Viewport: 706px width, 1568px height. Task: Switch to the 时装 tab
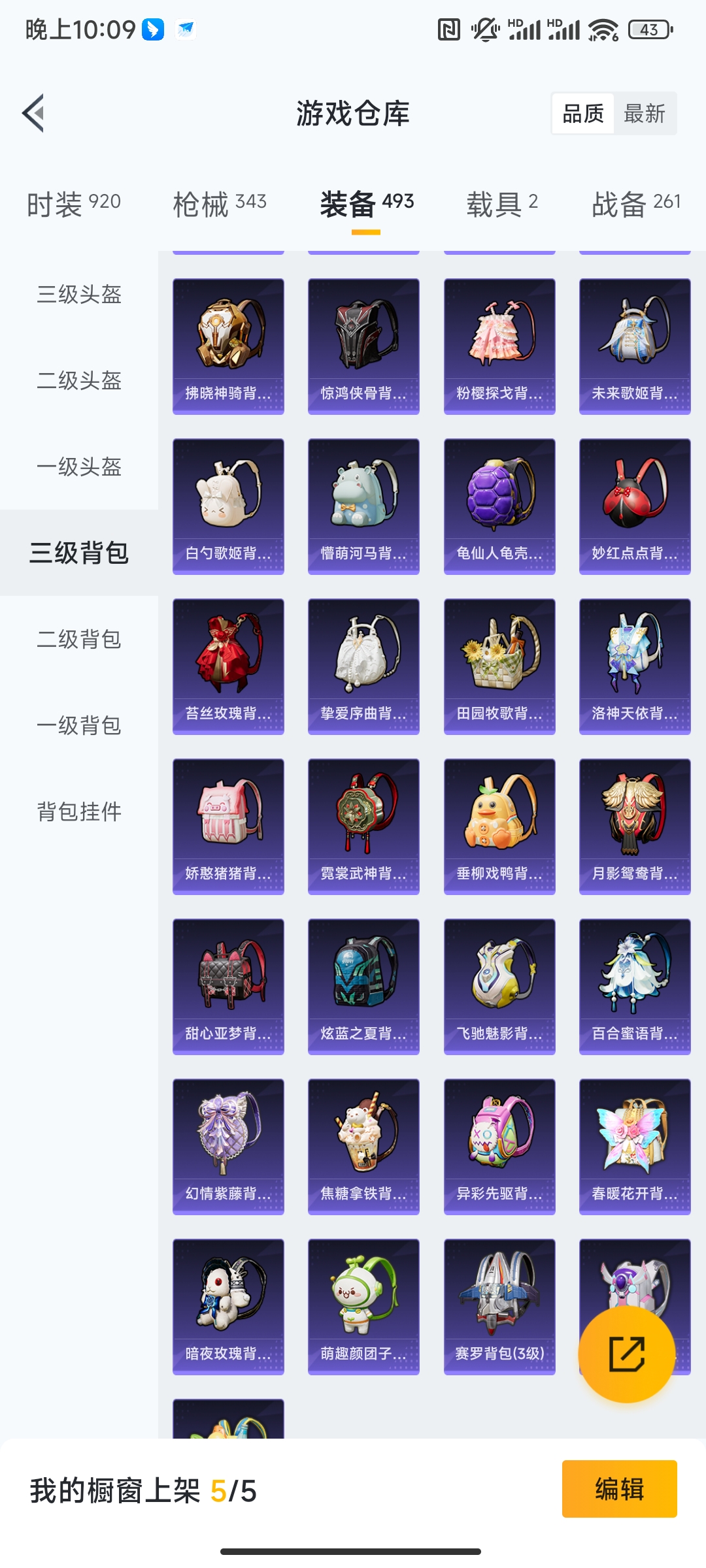click(x=73, y=204)
